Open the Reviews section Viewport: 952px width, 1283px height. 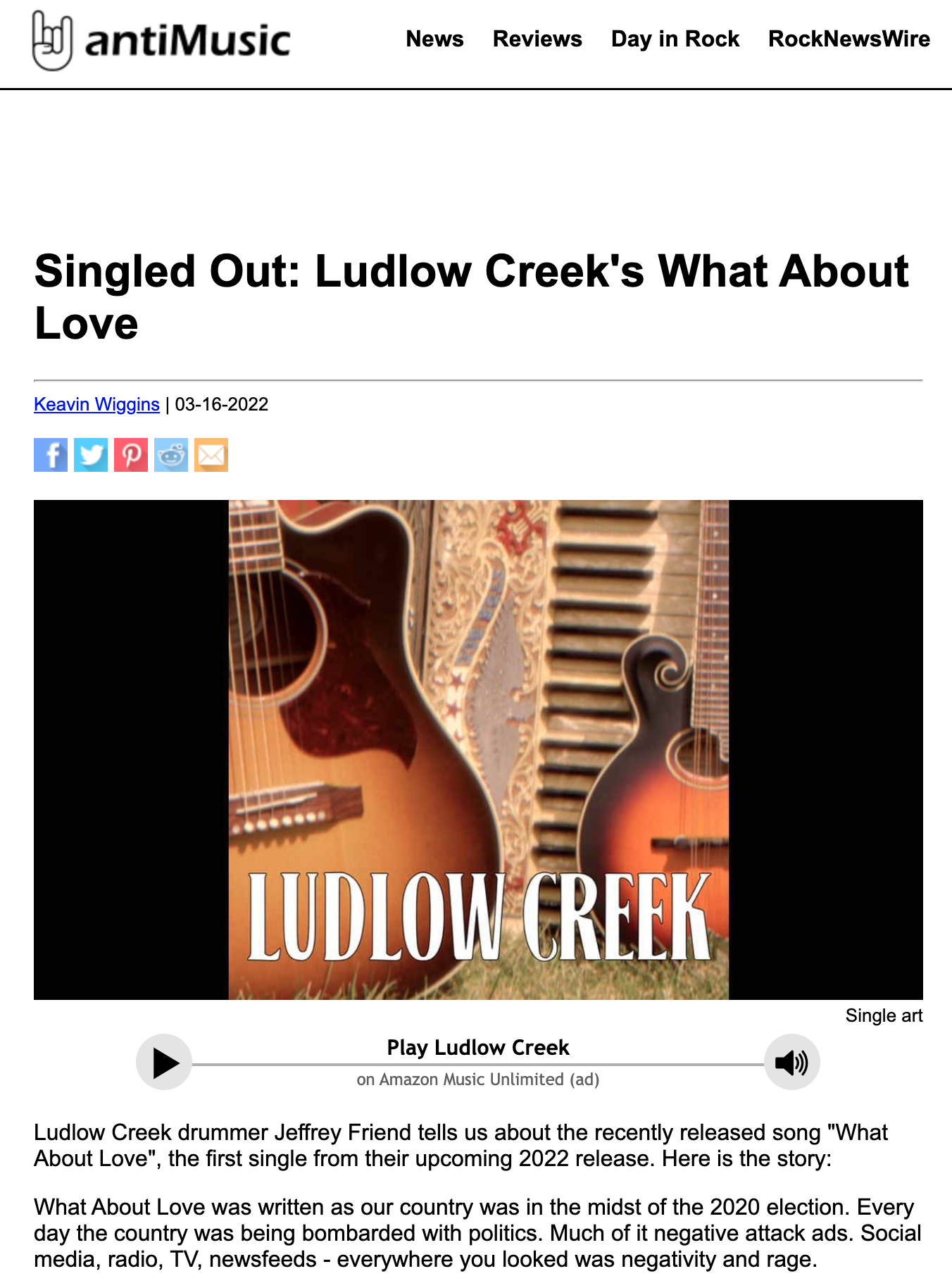click(x=537, y=39)
